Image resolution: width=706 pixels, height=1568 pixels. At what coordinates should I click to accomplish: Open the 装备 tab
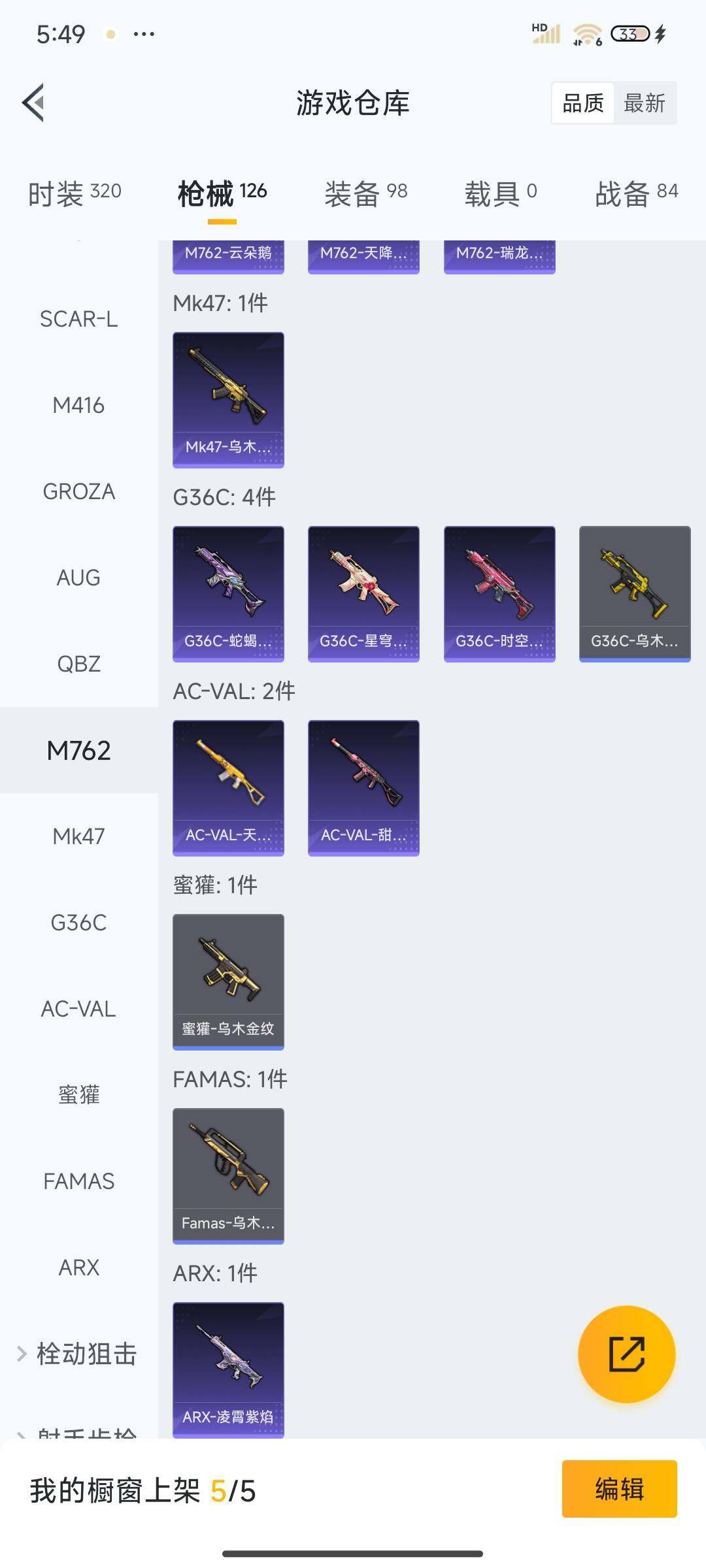366,193
